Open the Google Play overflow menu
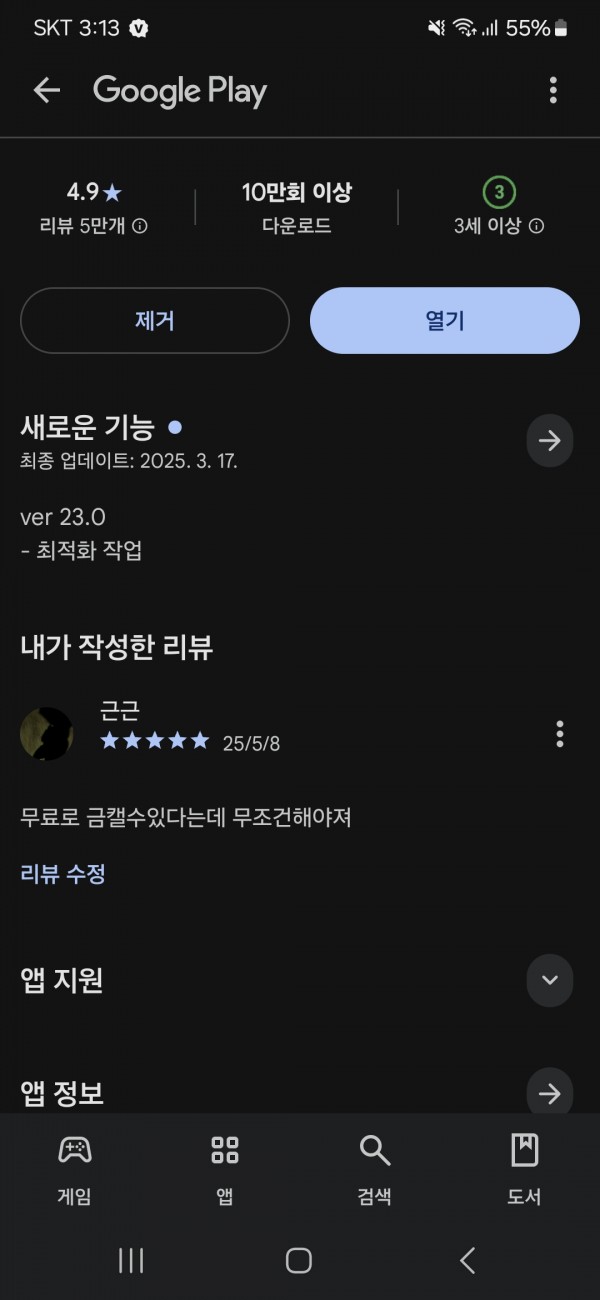 (x=553, y=91)
